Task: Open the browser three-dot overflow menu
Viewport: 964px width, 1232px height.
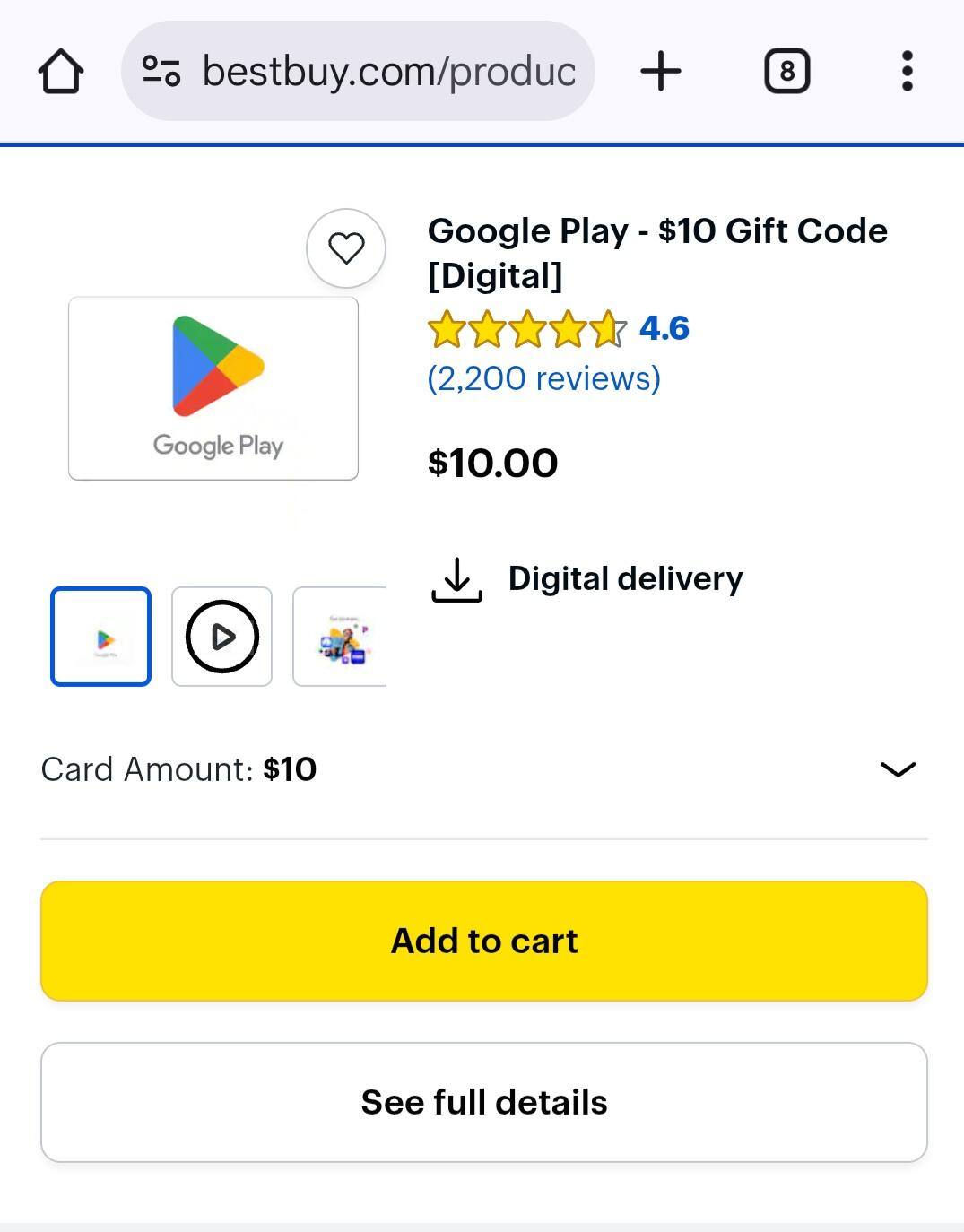Action: click(x=908, y=72)
